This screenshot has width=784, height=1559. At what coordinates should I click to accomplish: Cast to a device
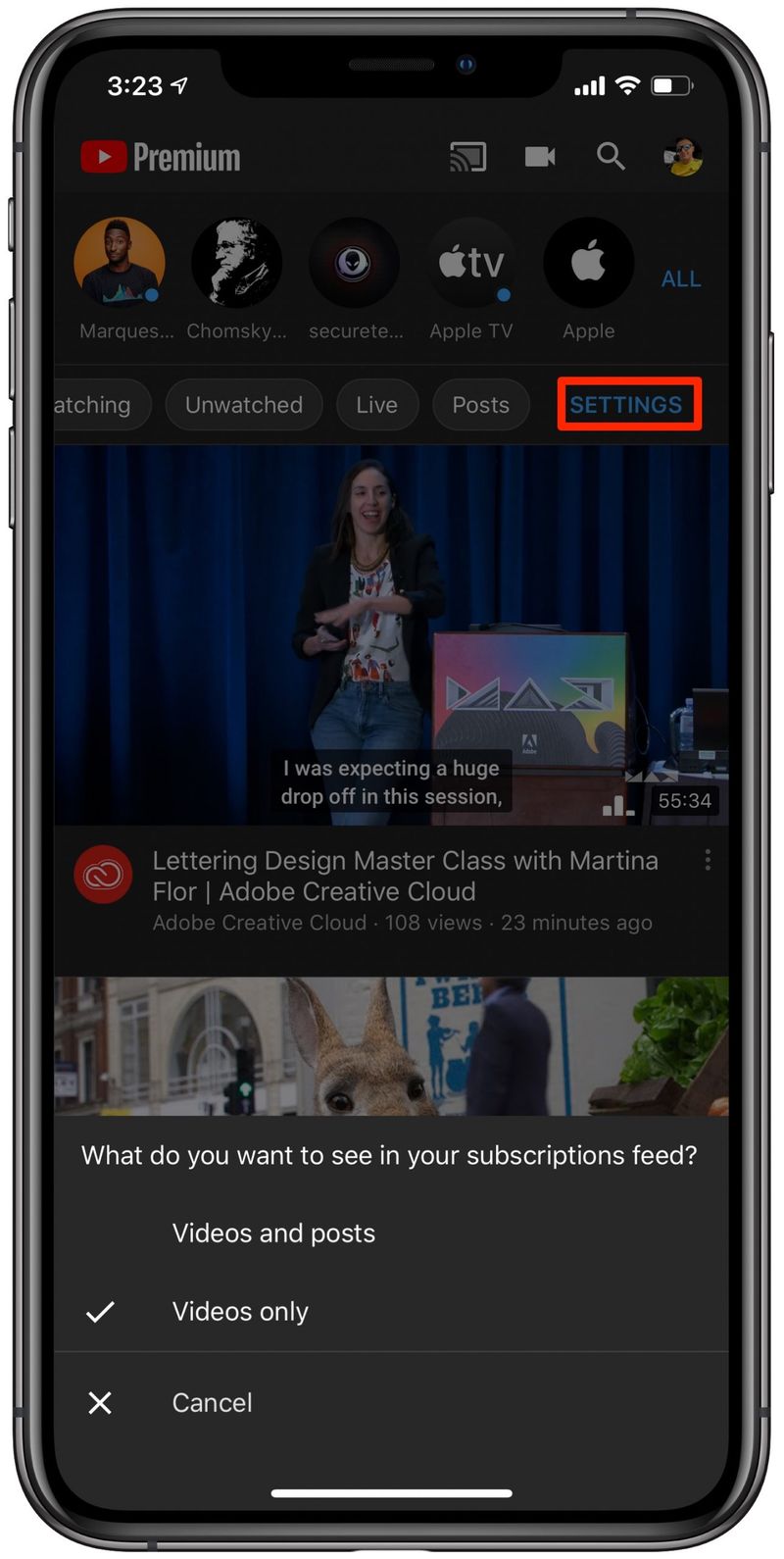pyautogui.click(x=467, y=157)
